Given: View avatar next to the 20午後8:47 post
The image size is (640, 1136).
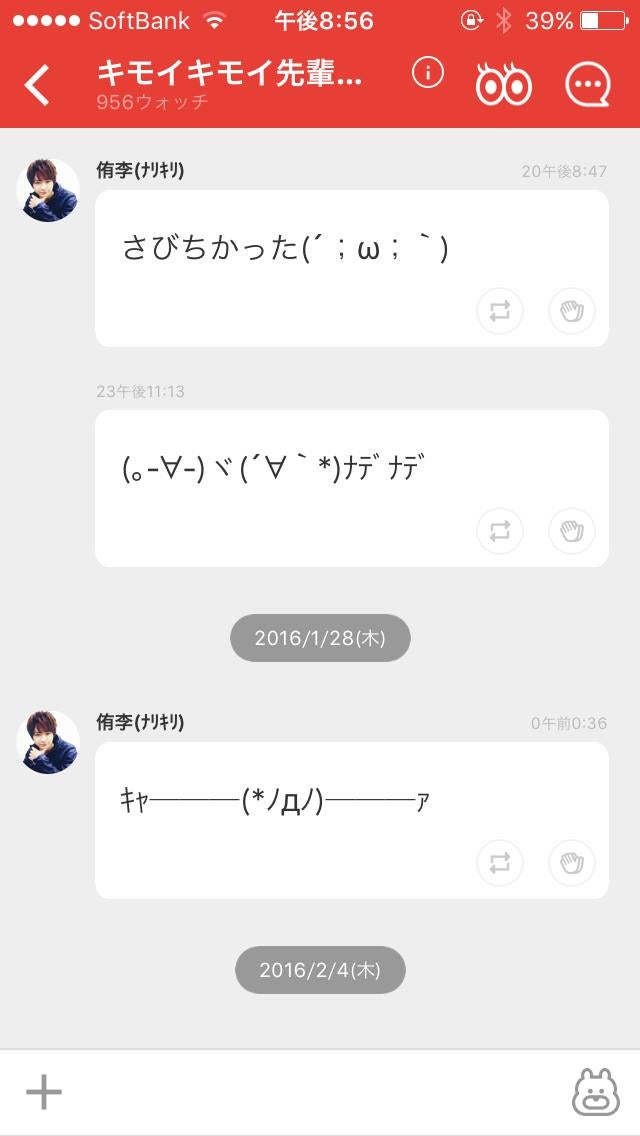Looking at the screenshot, I should point(48,190).
